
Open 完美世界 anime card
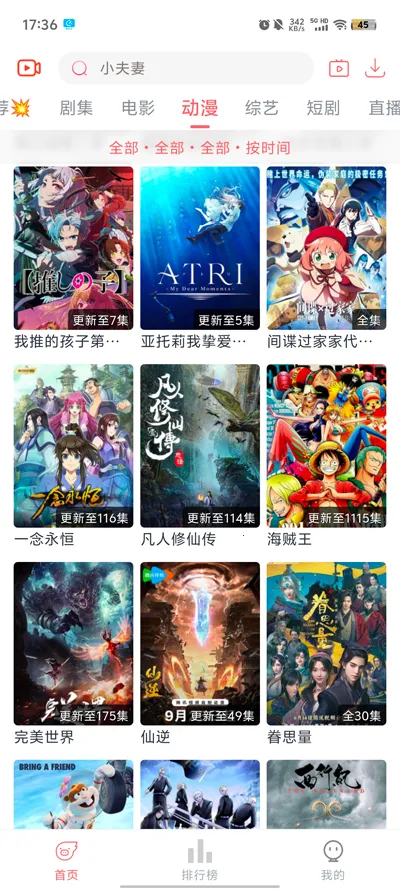point(74,654)
